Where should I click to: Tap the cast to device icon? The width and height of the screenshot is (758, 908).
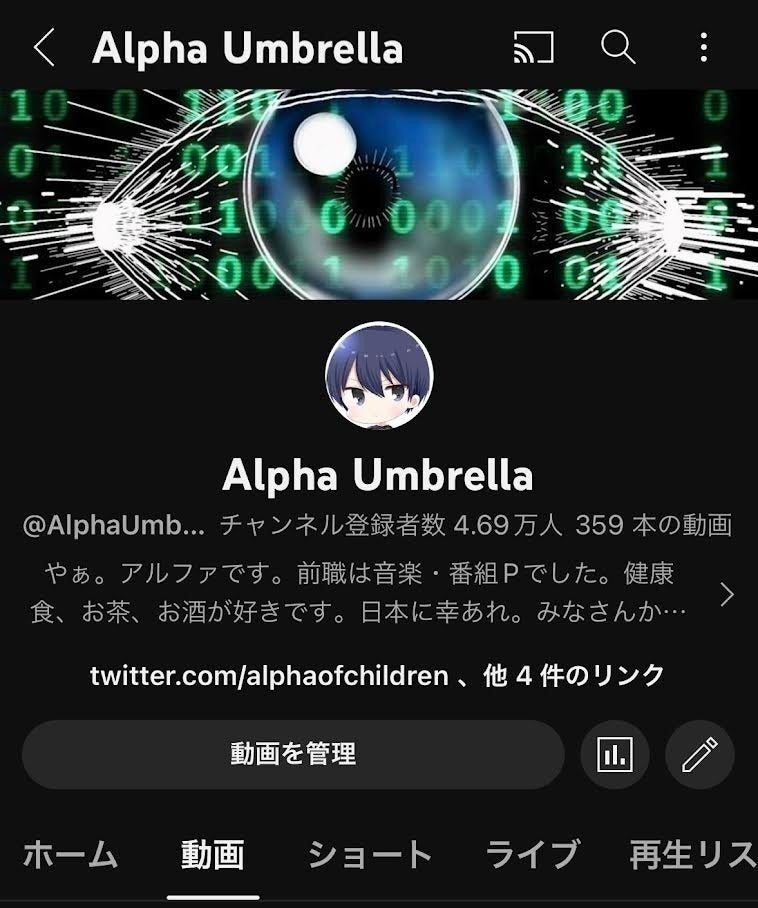pyautogui.click(x=534, y=47)
